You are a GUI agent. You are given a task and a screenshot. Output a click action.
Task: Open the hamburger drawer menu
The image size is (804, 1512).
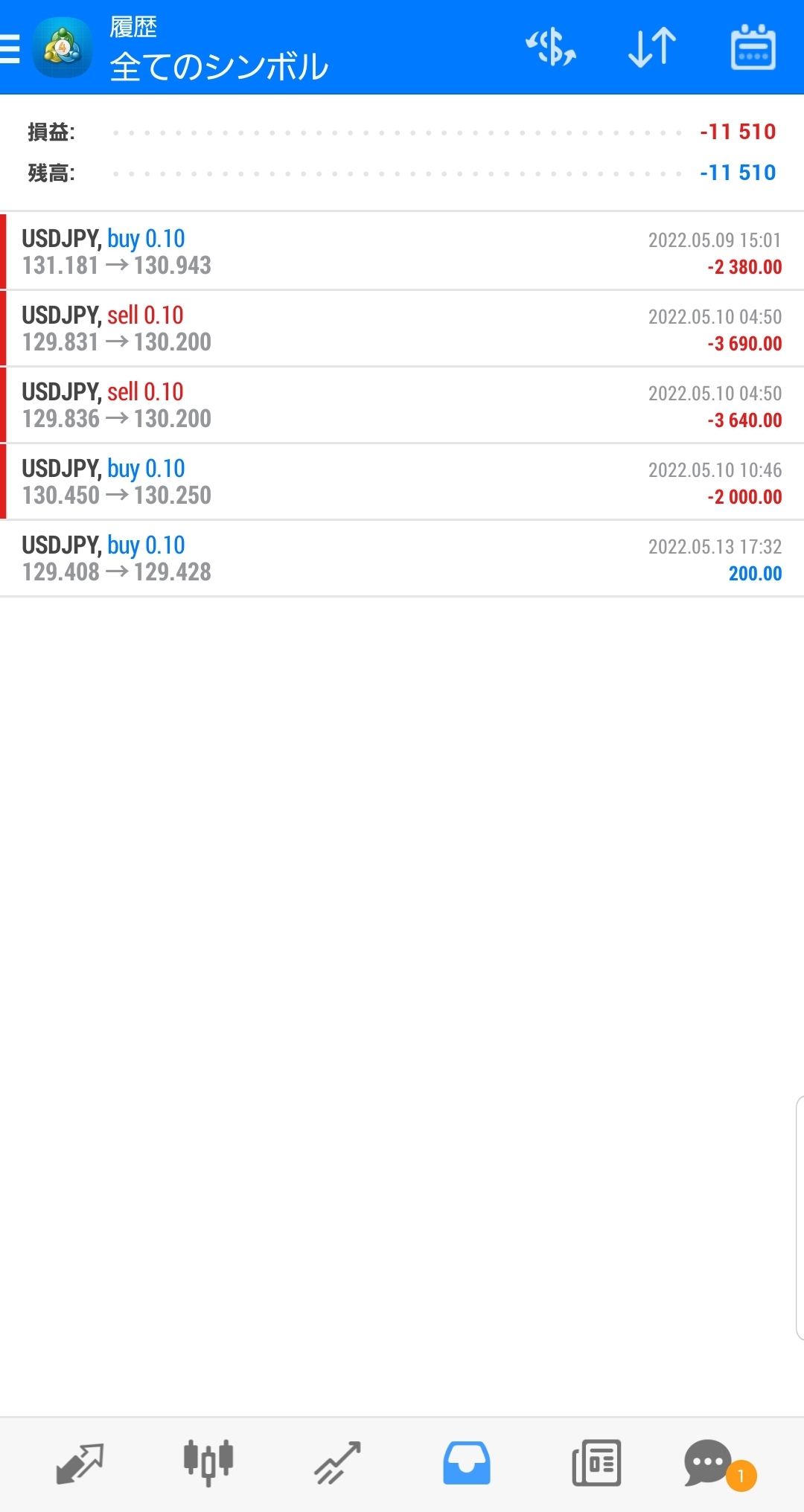(10, 48)
